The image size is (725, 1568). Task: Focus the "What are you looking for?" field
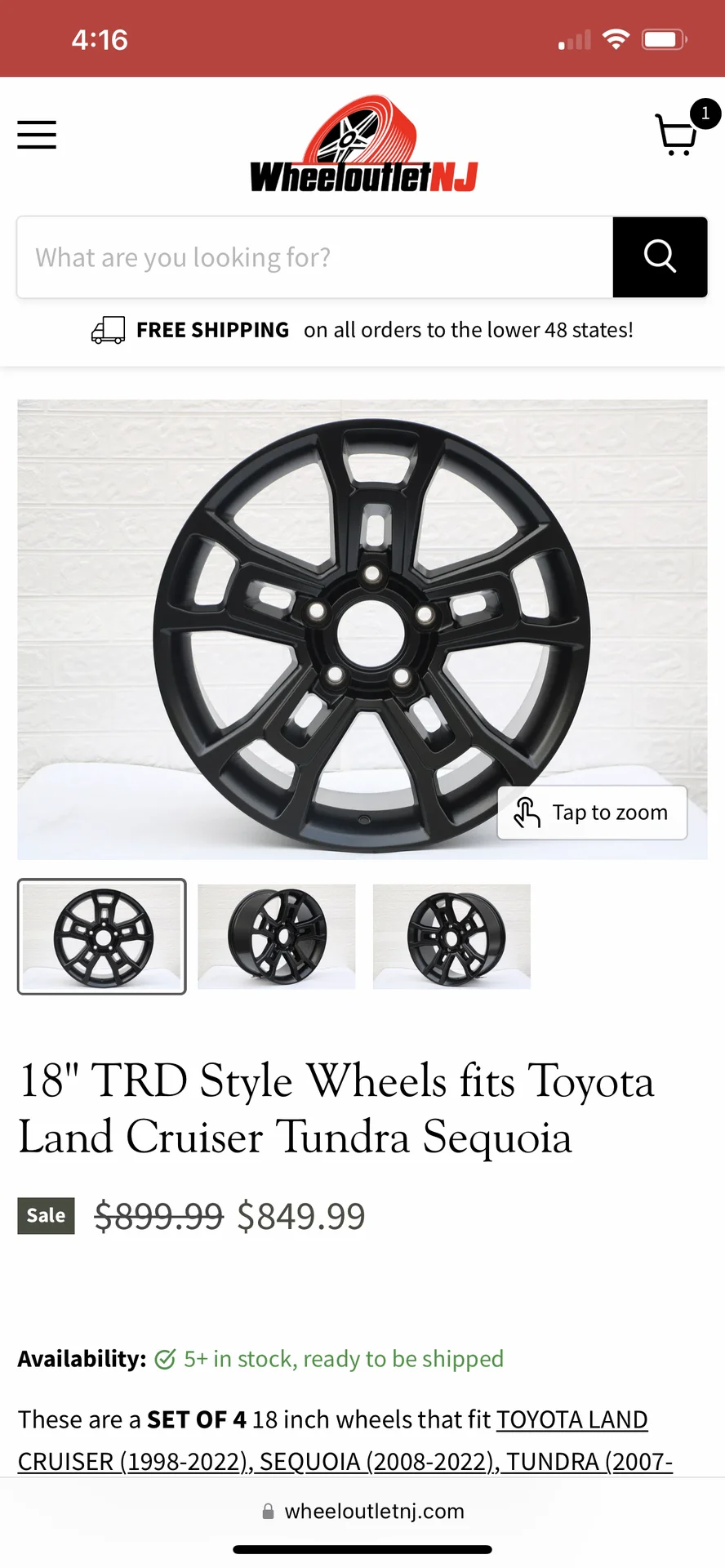315,257
